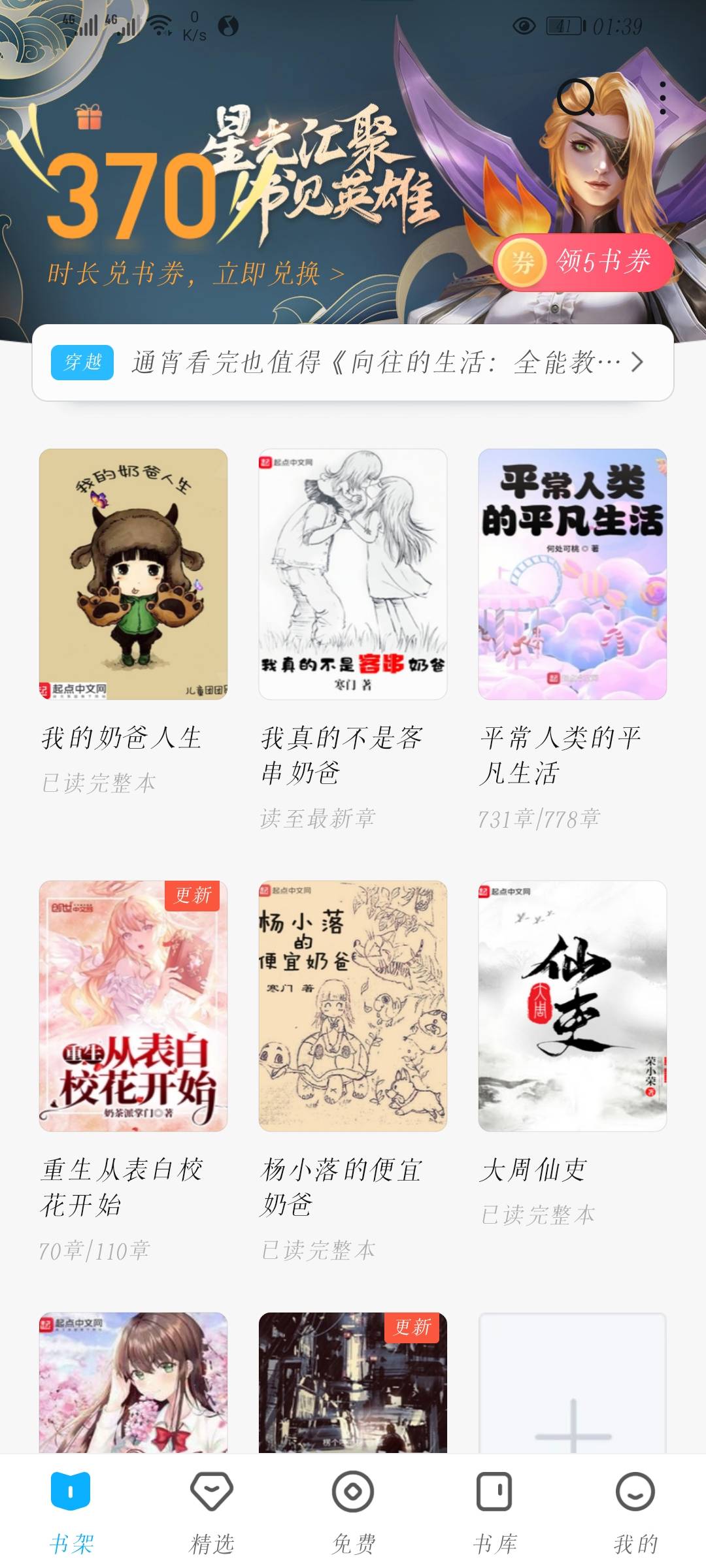The height and width of the screenshot is (1568, 706).
Task: Switch to the 免费 tab
Action: pos(353,1511)
